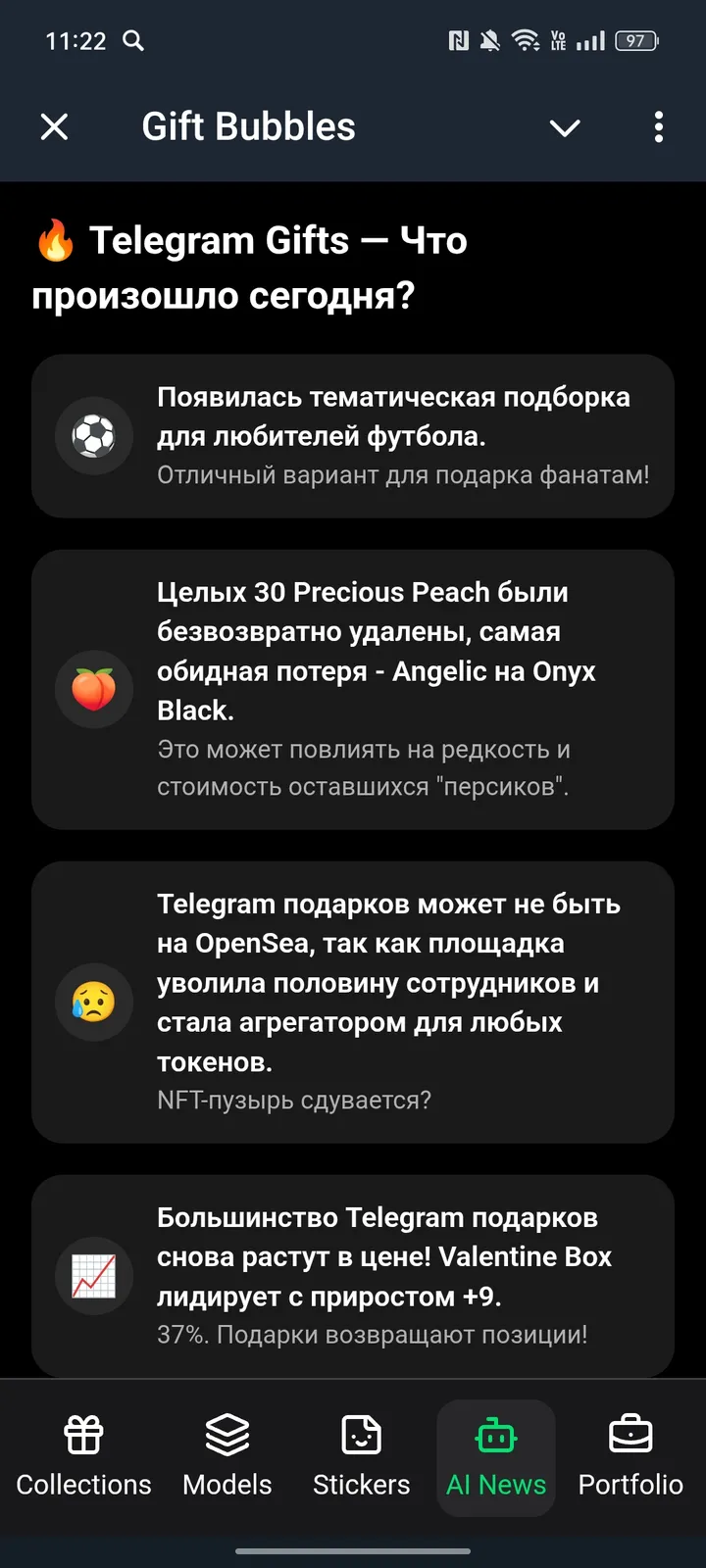Tap the peach emoji on the Precious Peach card
The height and width of the screenshot is (1568, 706).
tap(93, 689)
